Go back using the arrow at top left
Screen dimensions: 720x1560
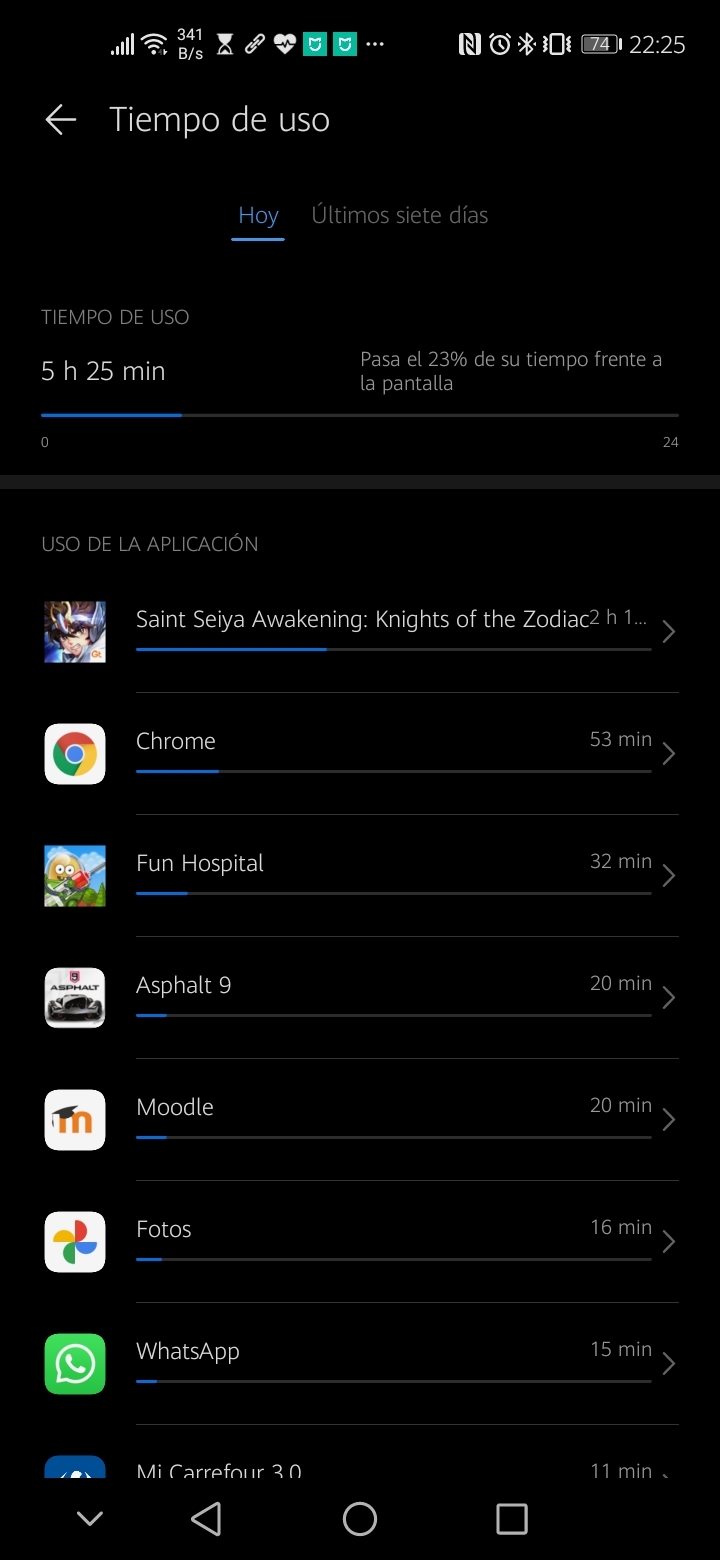(x=60, y=119)
